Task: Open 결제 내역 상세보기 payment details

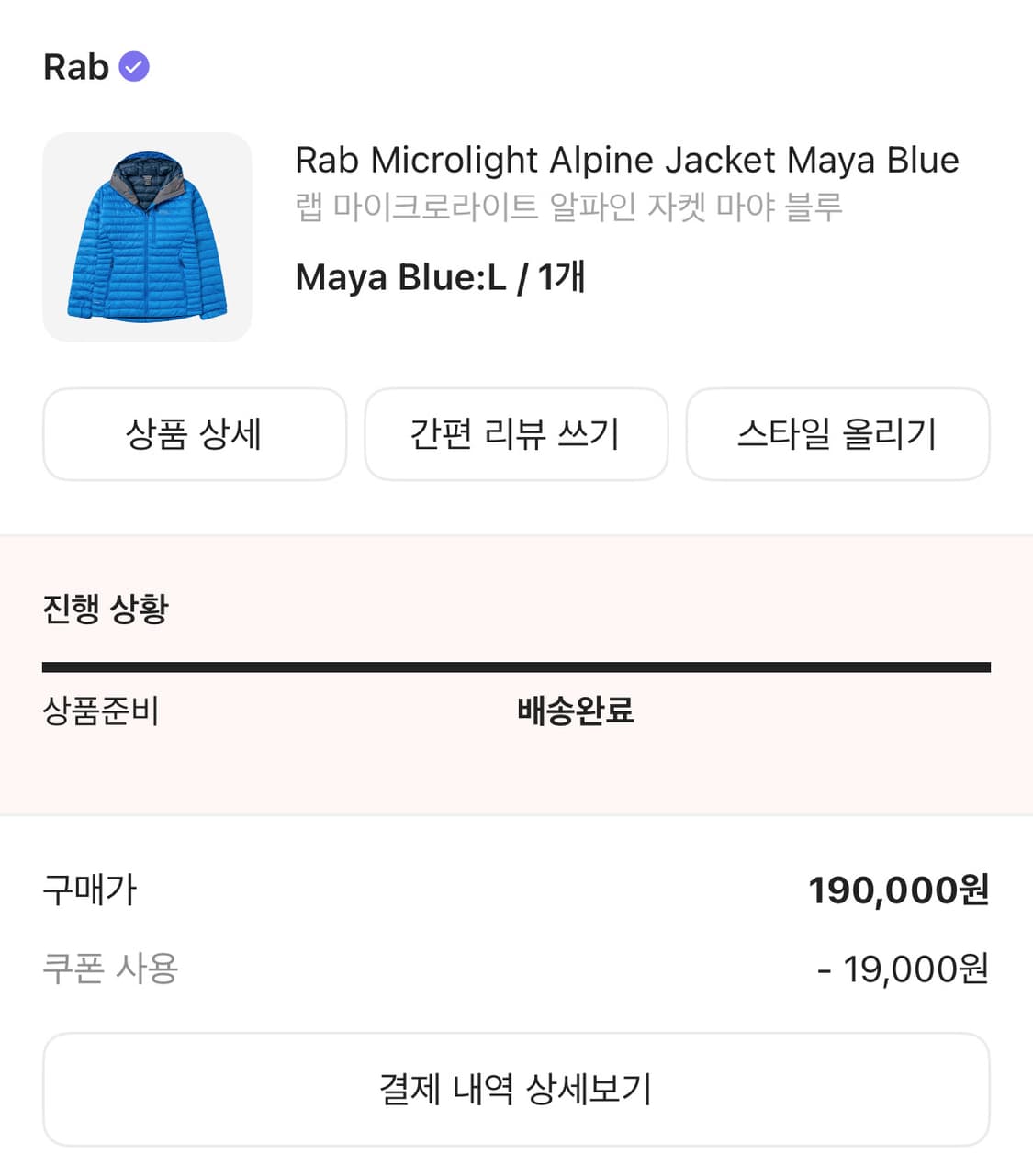Action: pos(516,1088)
